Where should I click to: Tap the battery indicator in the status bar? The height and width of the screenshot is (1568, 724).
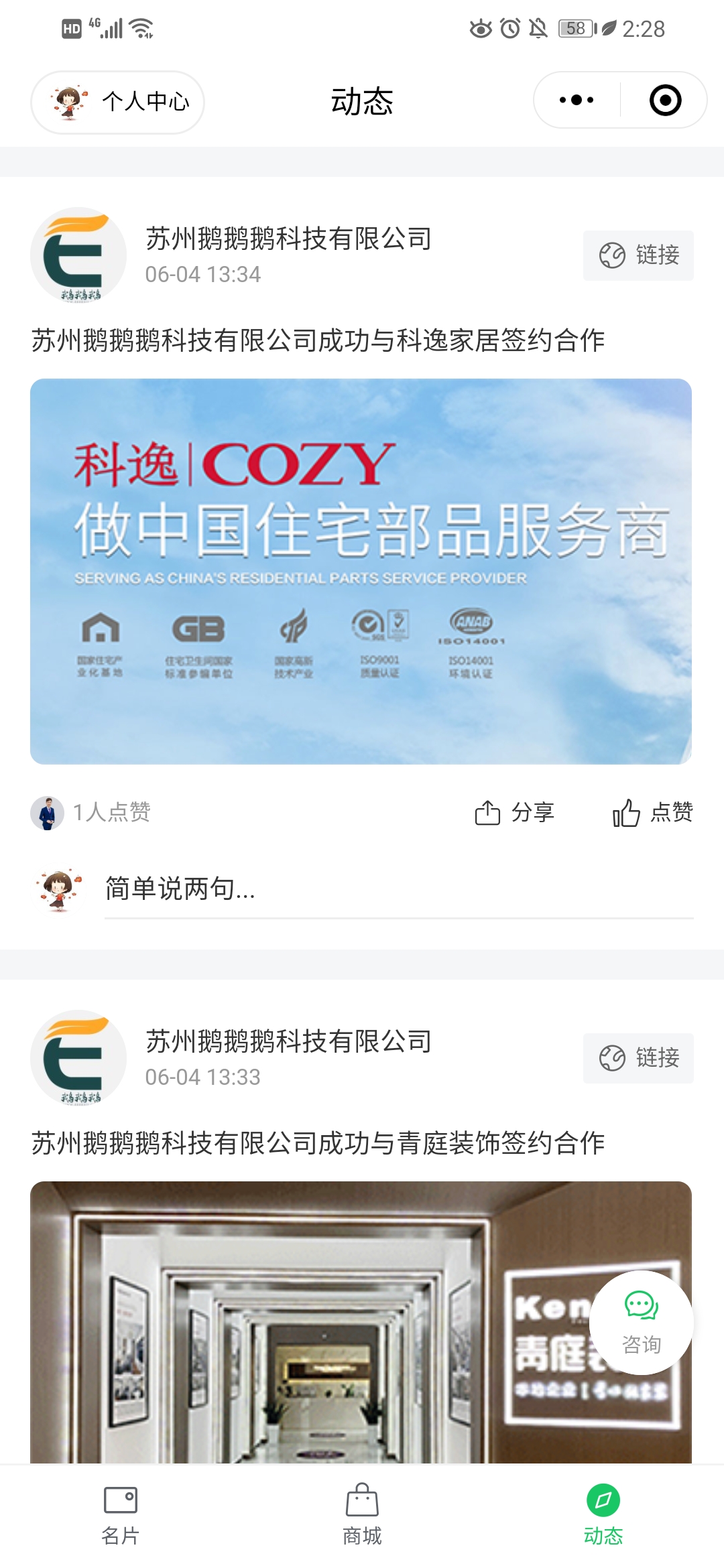coord(575,28)
